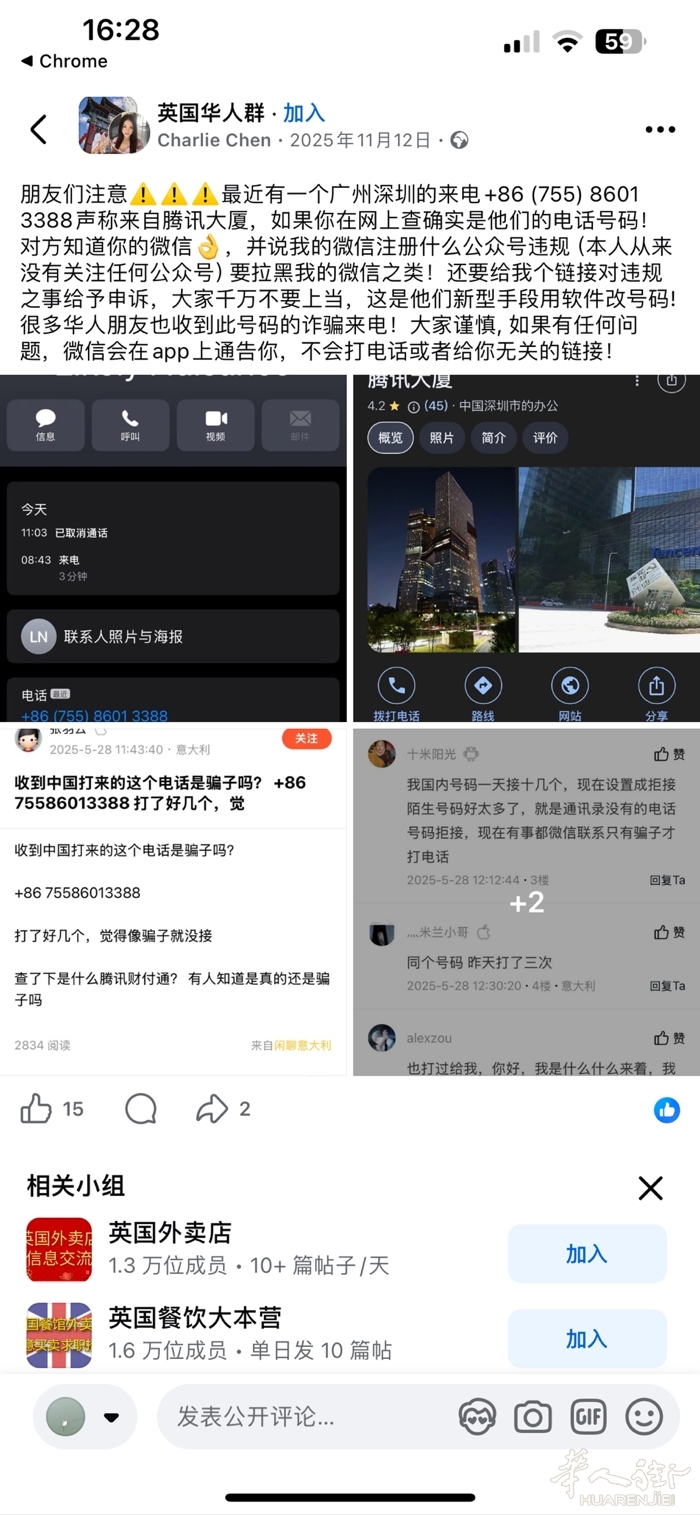
Task: Join the 英国外卖店 group
Action: click(x=586, y=1254)
